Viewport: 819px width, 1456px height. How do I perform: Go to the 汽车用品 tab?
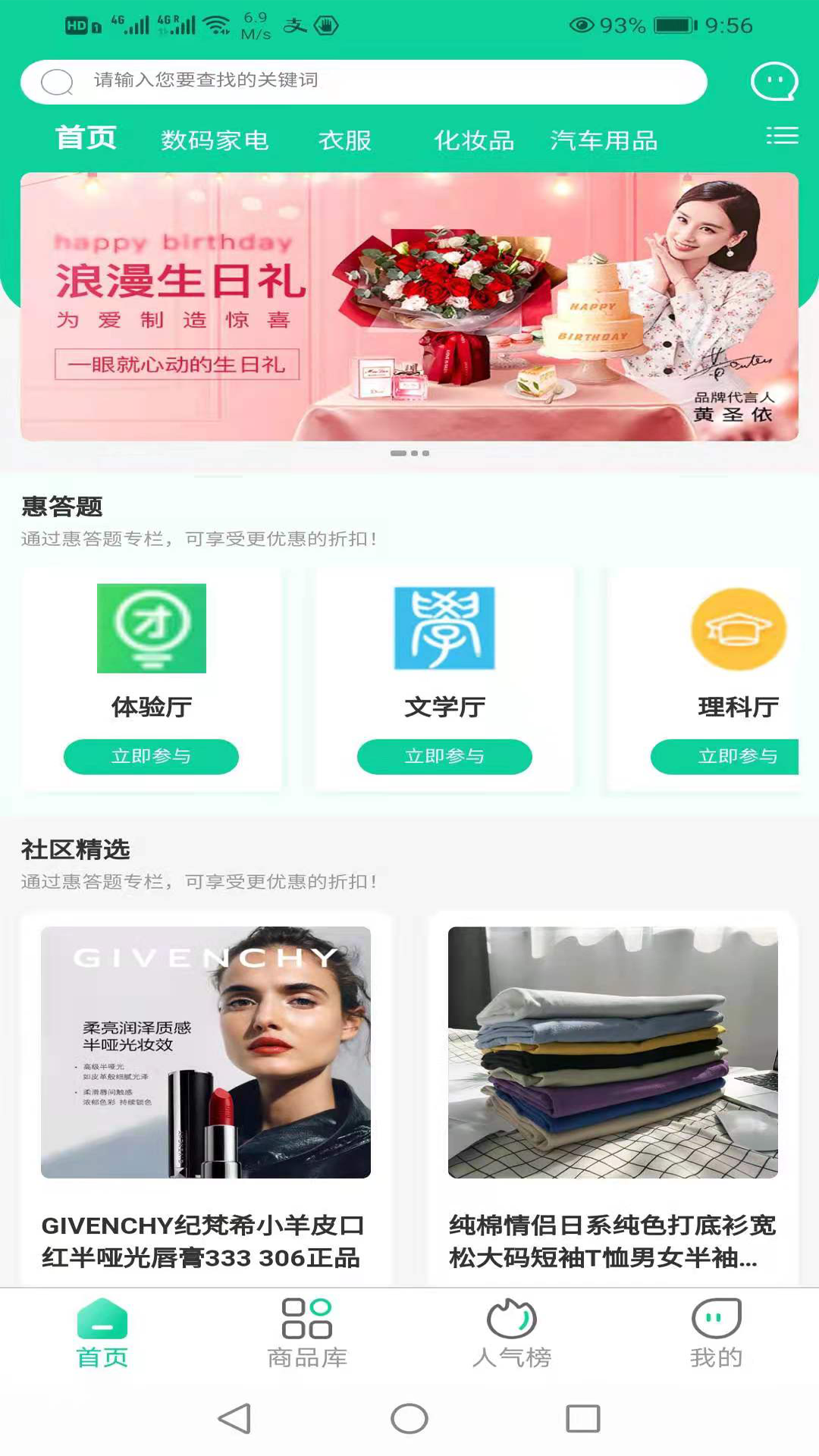pos(604,140)
